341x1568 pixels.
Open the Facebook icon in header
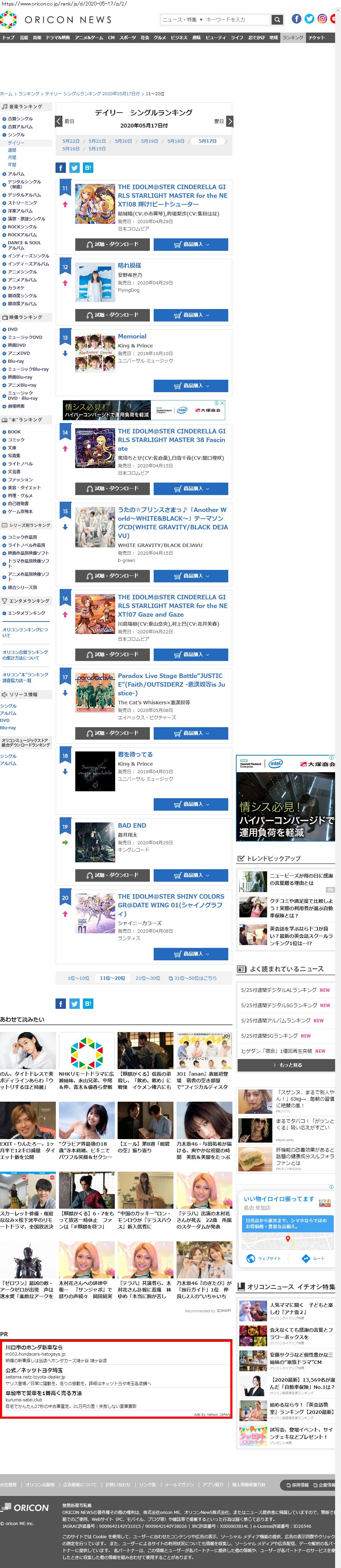coord(297,19)
